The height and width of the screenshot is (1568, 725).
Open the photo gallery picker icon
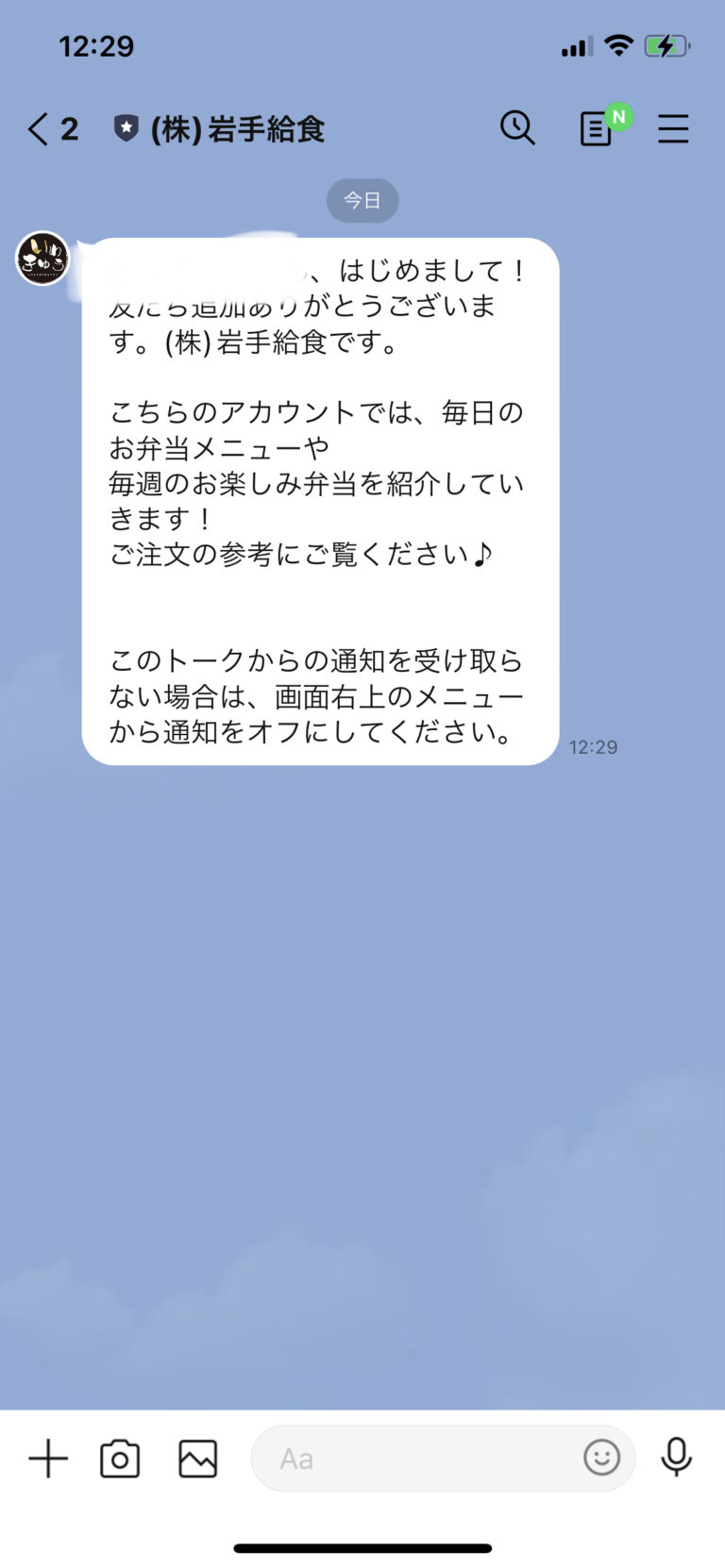pos(195,1458)
